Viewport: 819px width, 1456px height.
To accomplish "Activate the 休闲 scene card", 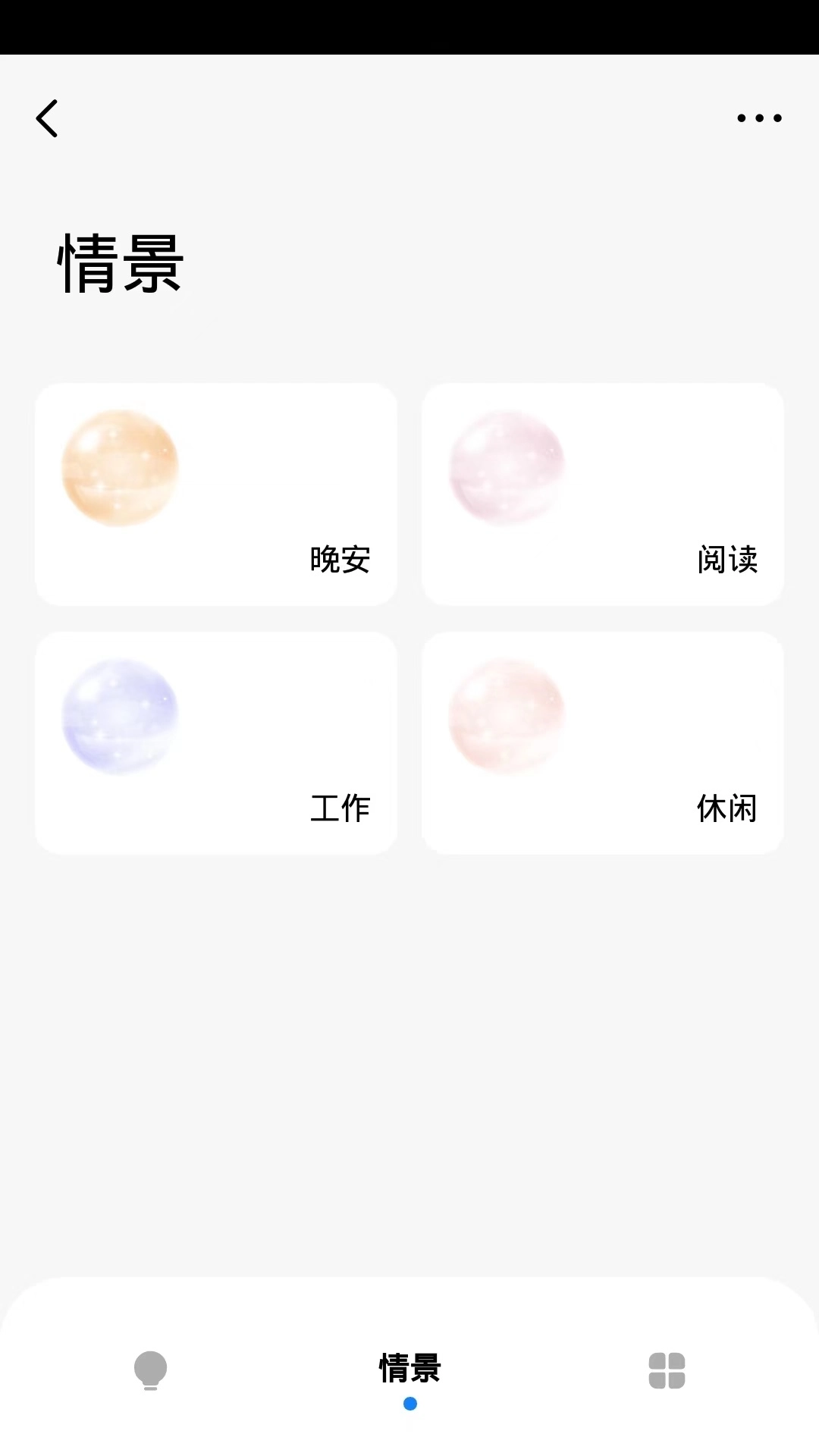I will click(603, 740).
